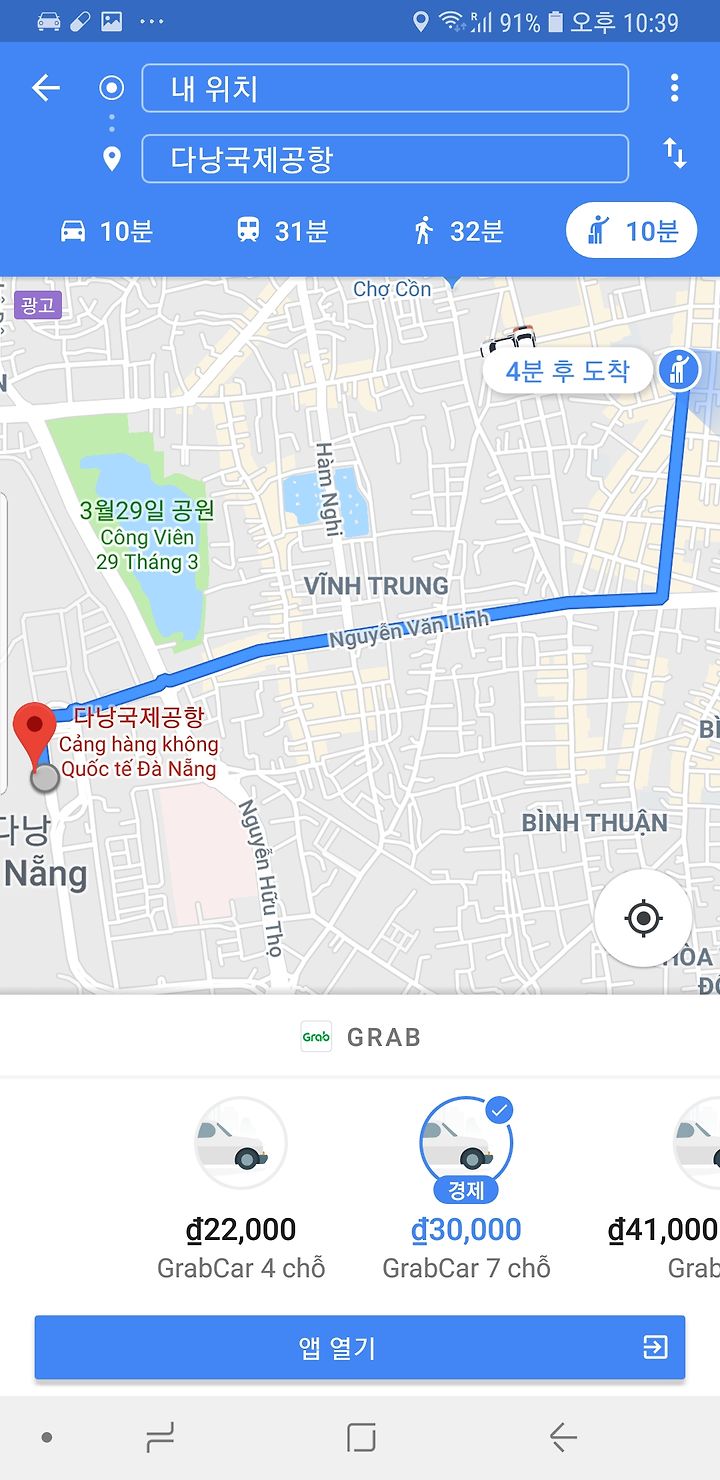Switch to the transit tab showing 31분
Viewport: 720px width, 1480px height.
click(x=282, y=231)
